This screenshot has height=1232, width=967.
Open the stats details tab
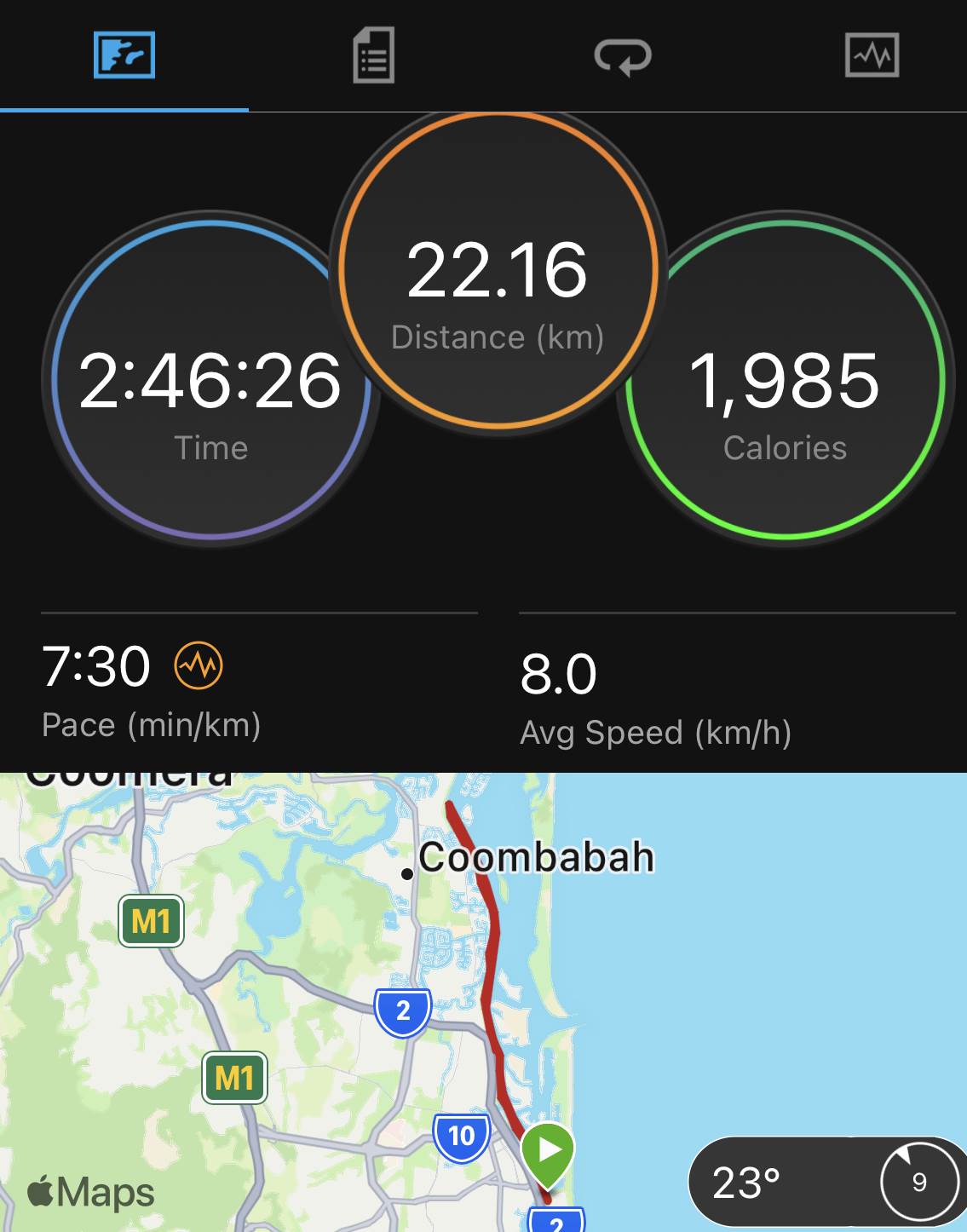click(x=373, y=55)
